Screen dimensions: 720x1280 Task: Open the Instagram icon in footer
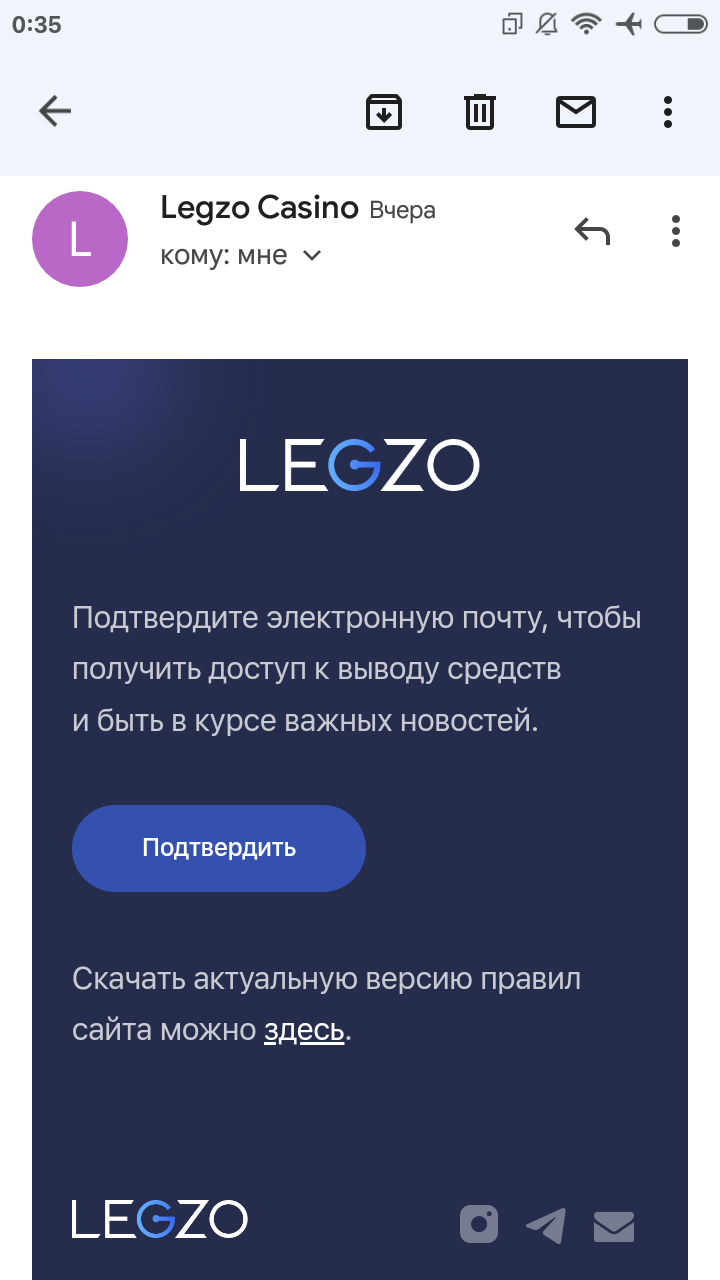tap(479, 1224)
